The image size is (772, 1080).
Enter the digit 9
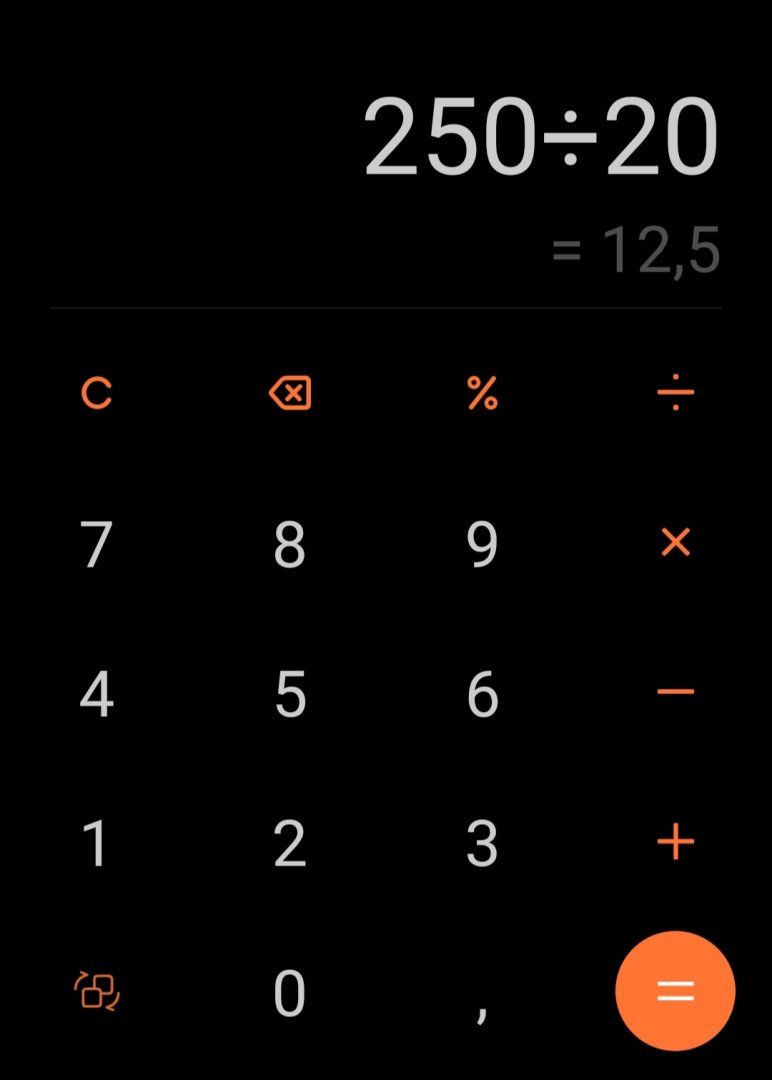[482, 544]
